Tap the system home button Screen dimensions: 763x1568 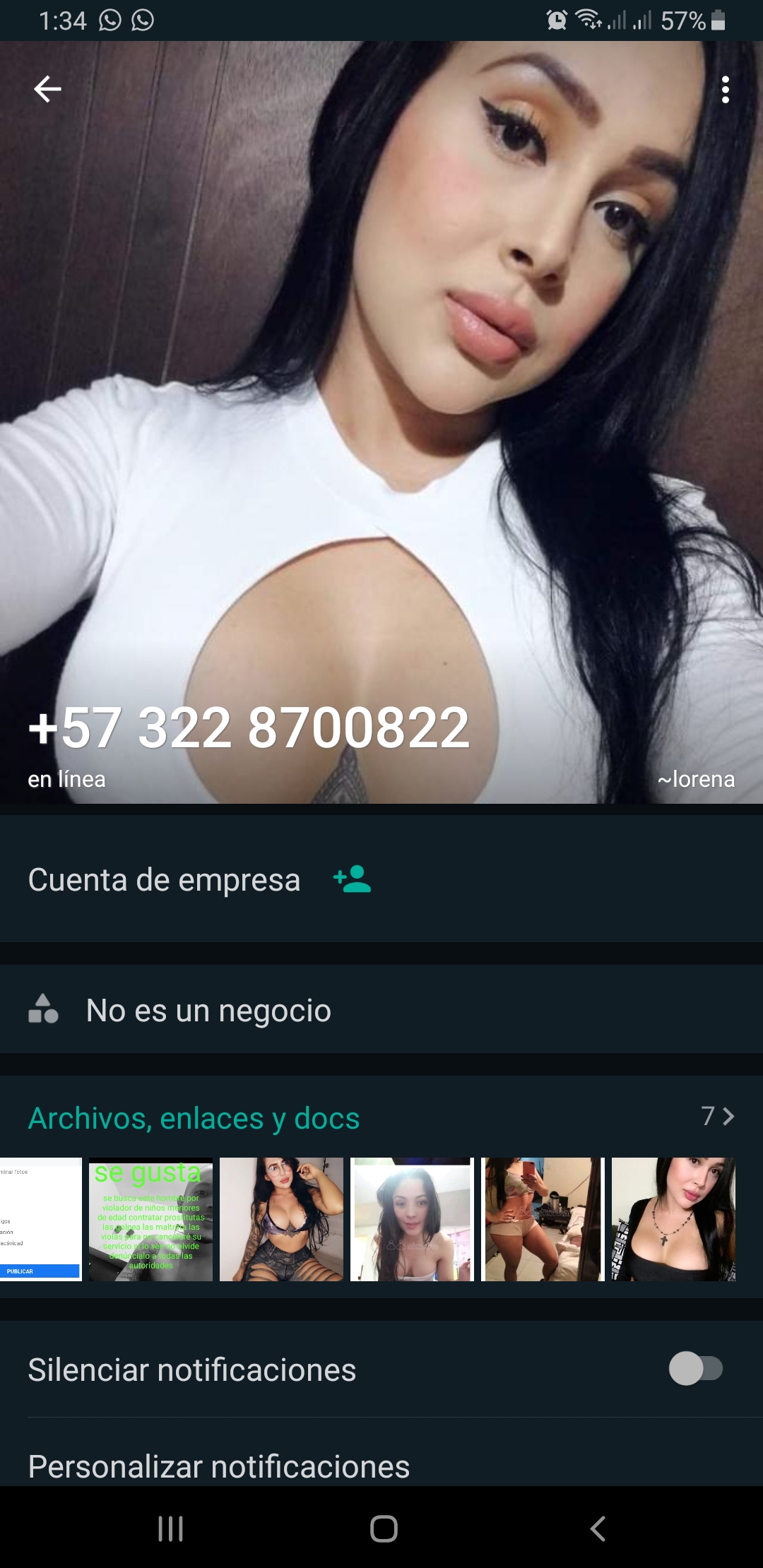click(x=384, y=1528)
